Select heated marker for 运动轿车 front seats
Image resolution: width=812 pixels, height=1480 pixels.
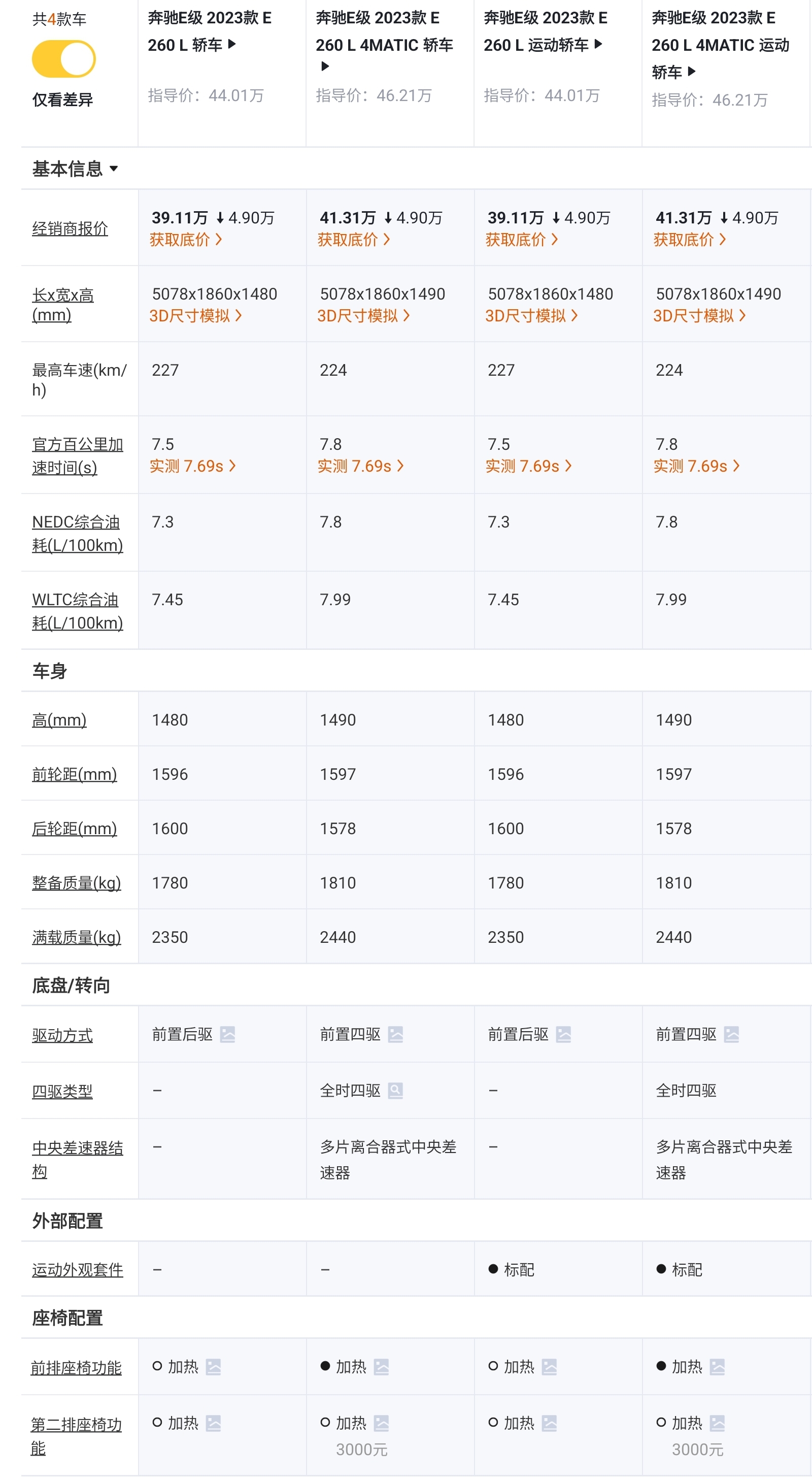[492, 1367]
